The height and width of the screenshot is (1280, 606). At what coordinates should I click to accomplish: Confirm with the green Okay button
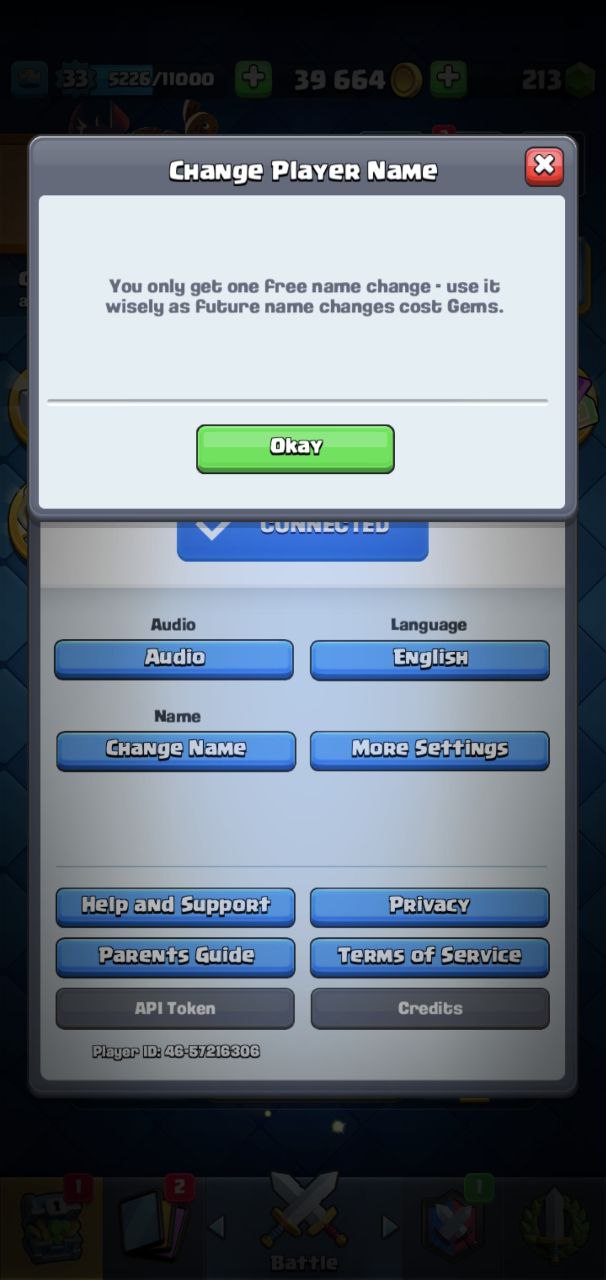295,448
